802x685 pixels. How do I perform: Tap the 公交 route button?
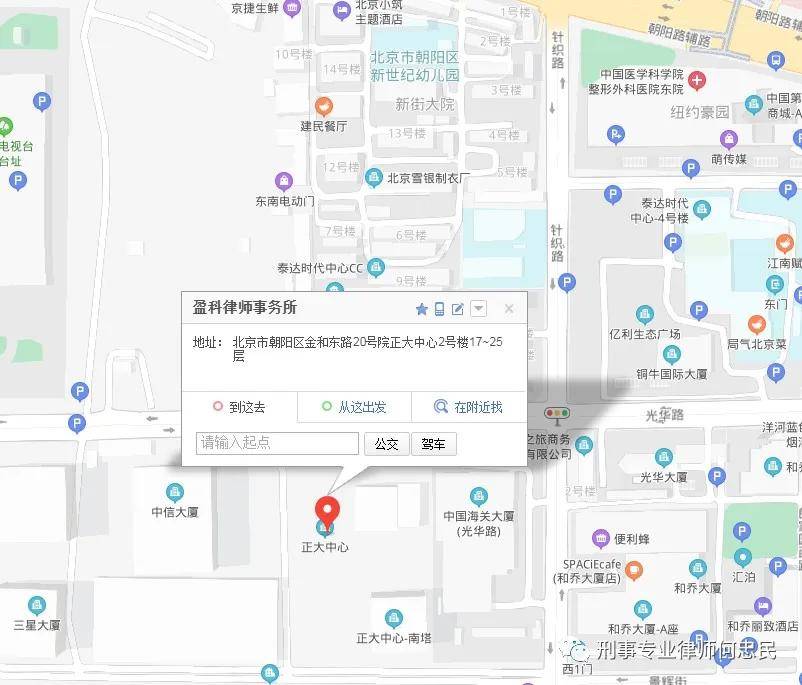tap(386, 444)
